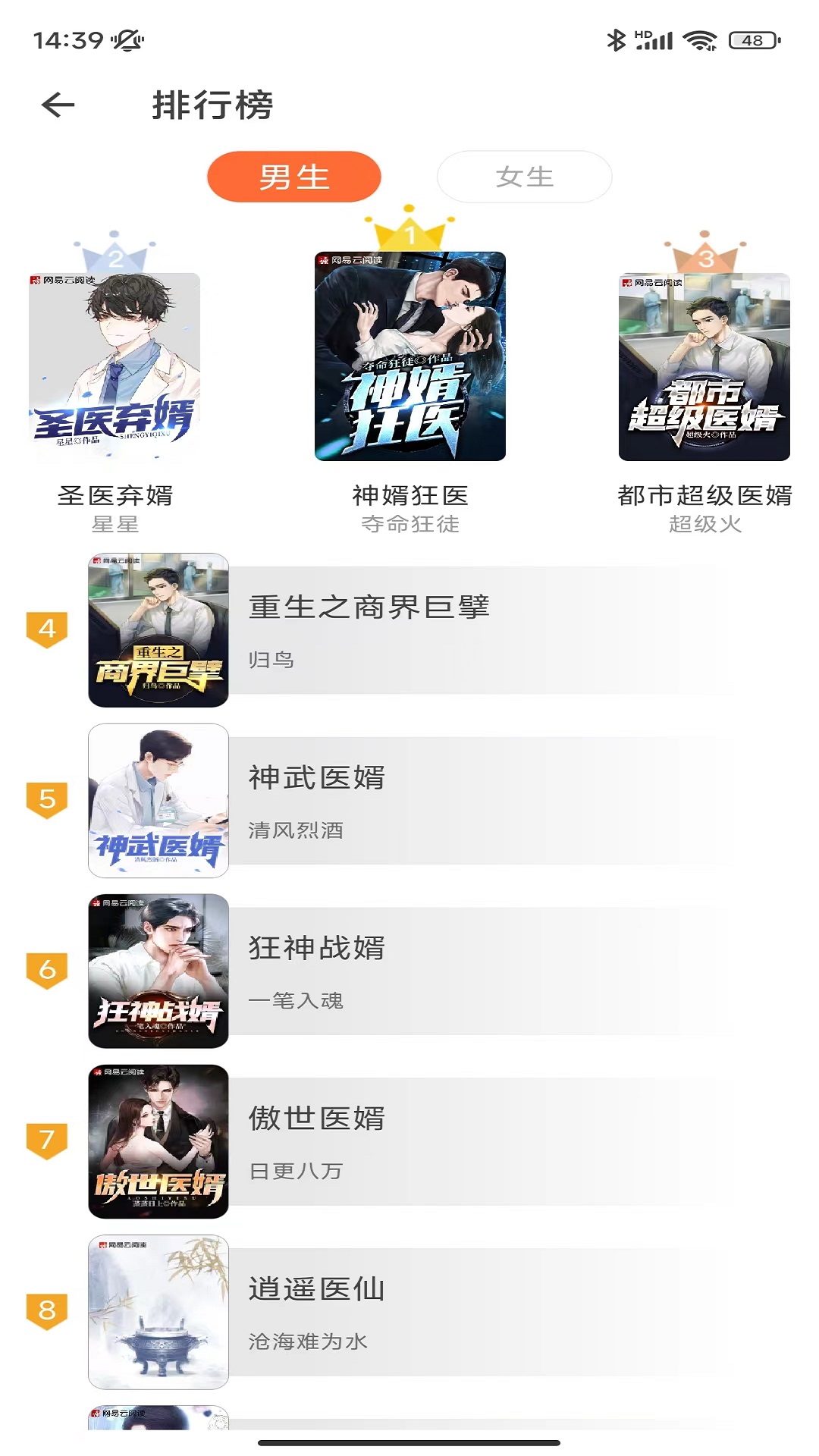Go back from the 排行榜 page
The width and height of the screenshot is (819, 1456).
pos(58,105)
